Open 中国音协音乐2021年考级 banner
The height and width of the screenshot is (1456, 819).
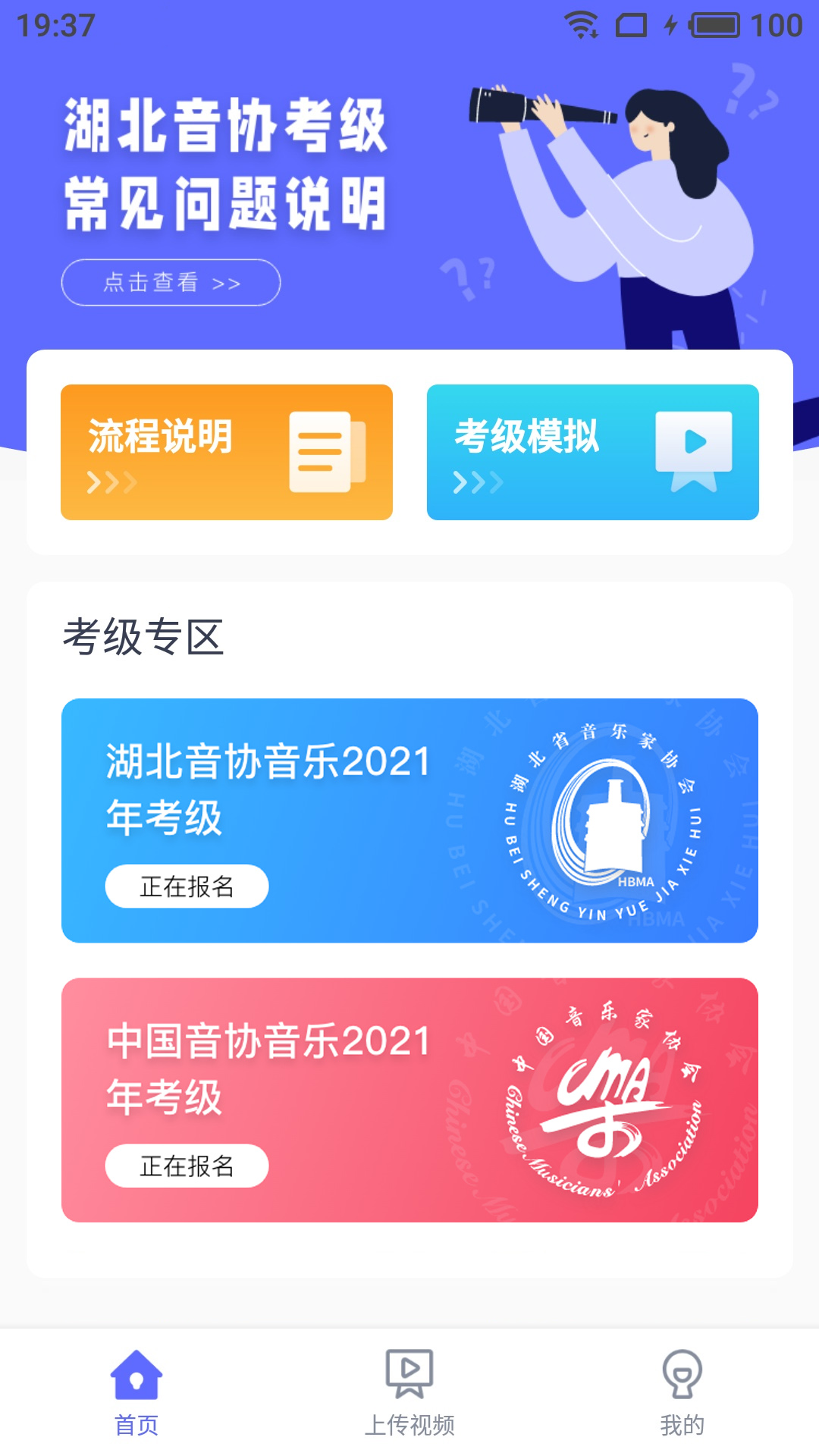point(409,1100)
